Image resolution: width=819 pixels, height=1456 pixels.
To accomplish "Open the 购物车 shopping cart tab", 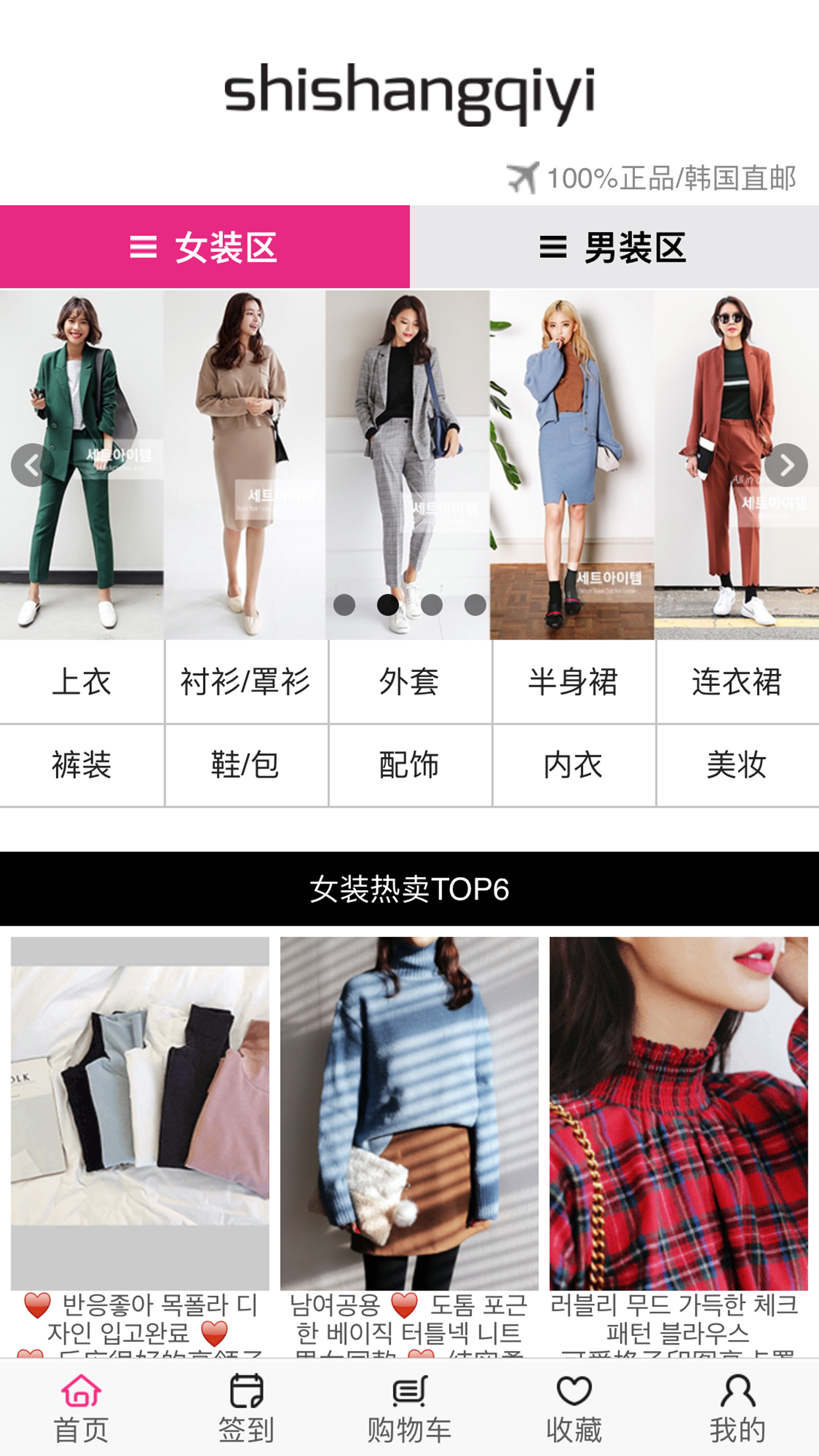I will pos(409,1408).
